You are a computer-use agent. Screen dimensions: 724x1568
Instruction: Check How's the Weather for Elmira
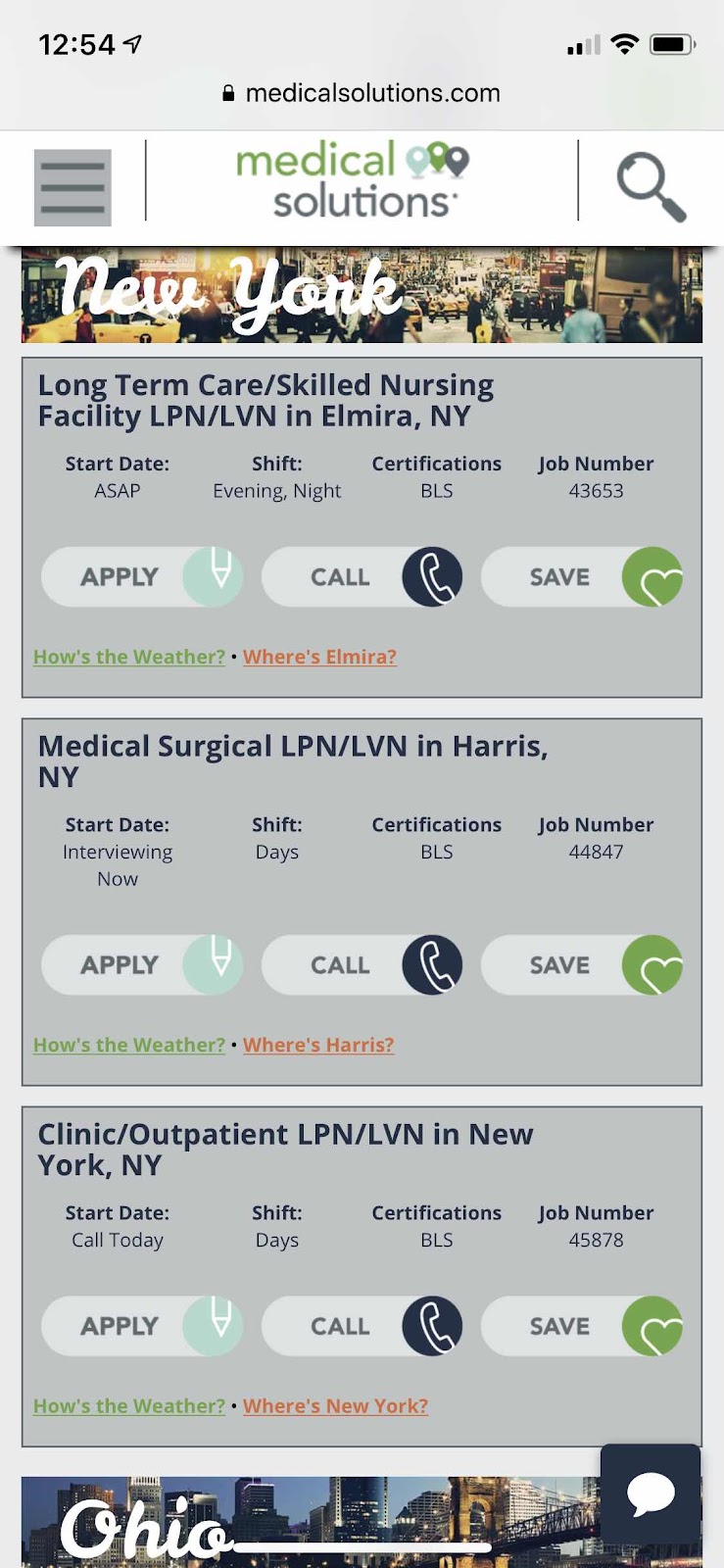click(129, 657)
